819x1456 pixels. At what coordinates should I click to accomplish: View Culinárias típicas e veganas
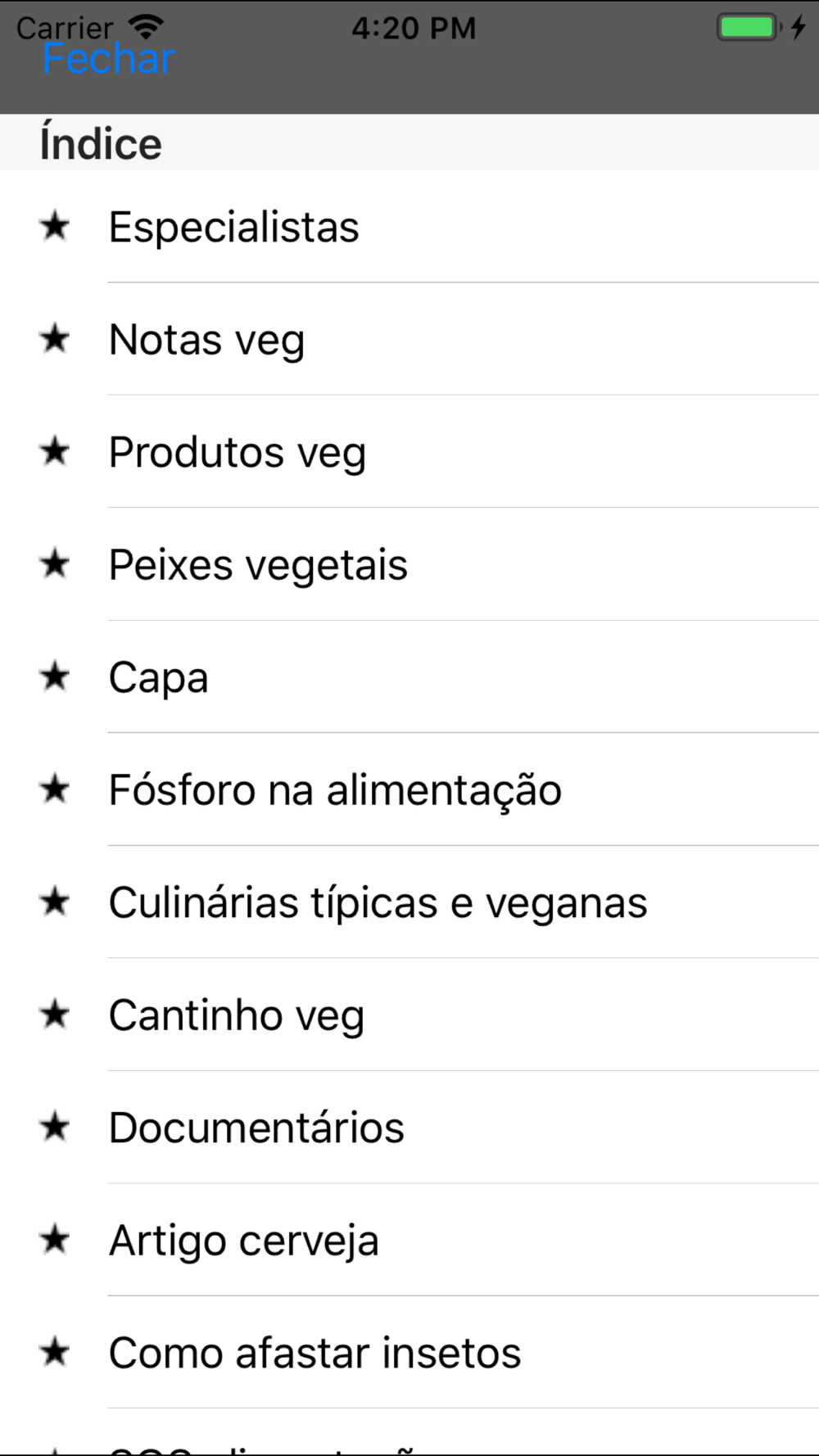click(409, 902)
